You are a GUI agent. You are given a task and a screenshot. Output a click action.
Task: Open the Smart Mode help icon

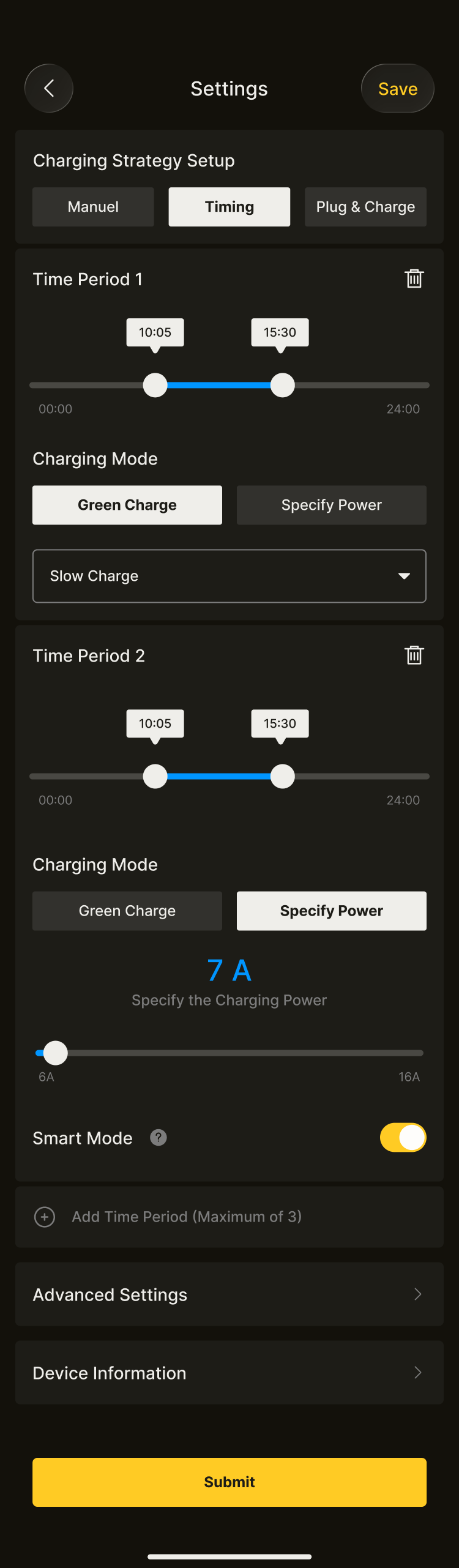(x=159, y=1137)
